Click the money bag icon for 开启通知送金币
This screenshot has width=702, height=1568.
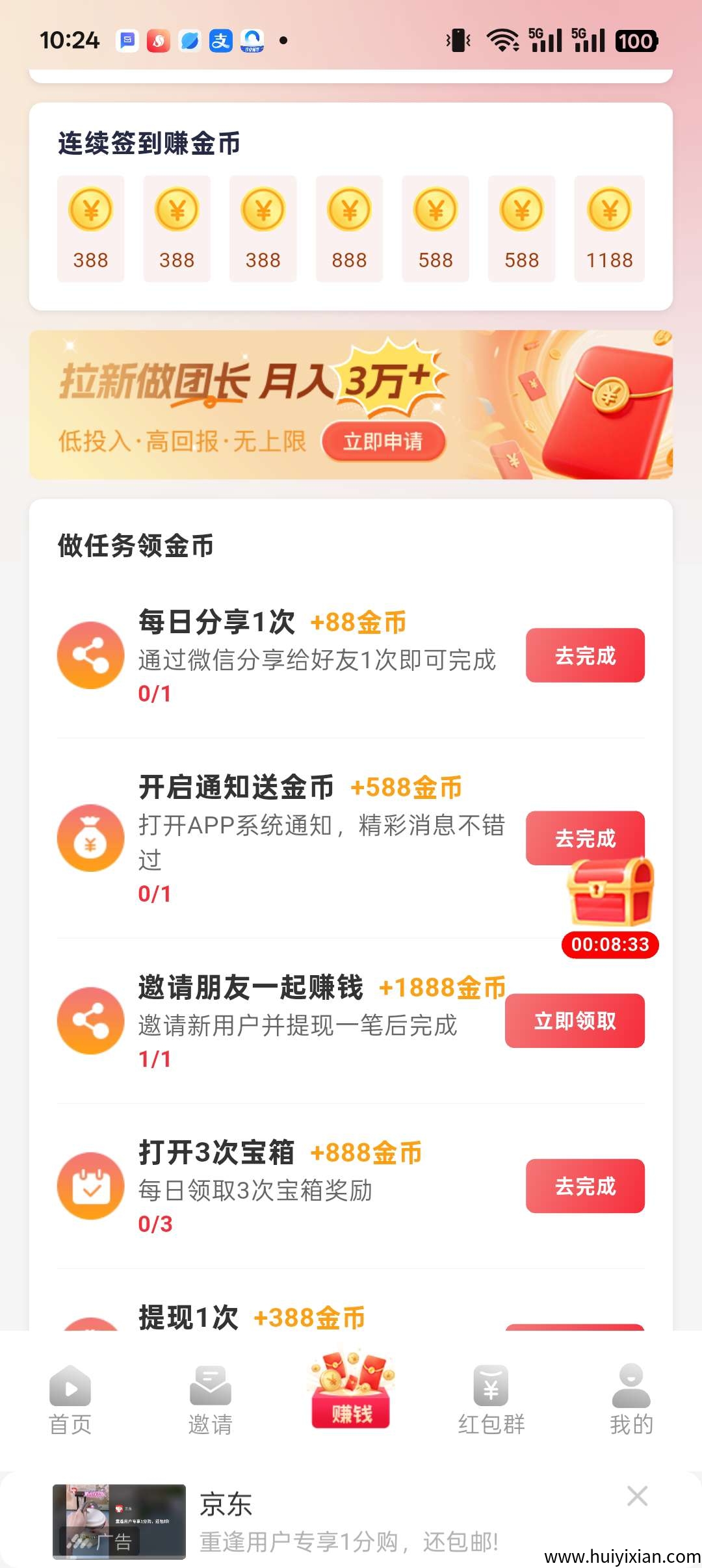point(90,839)
